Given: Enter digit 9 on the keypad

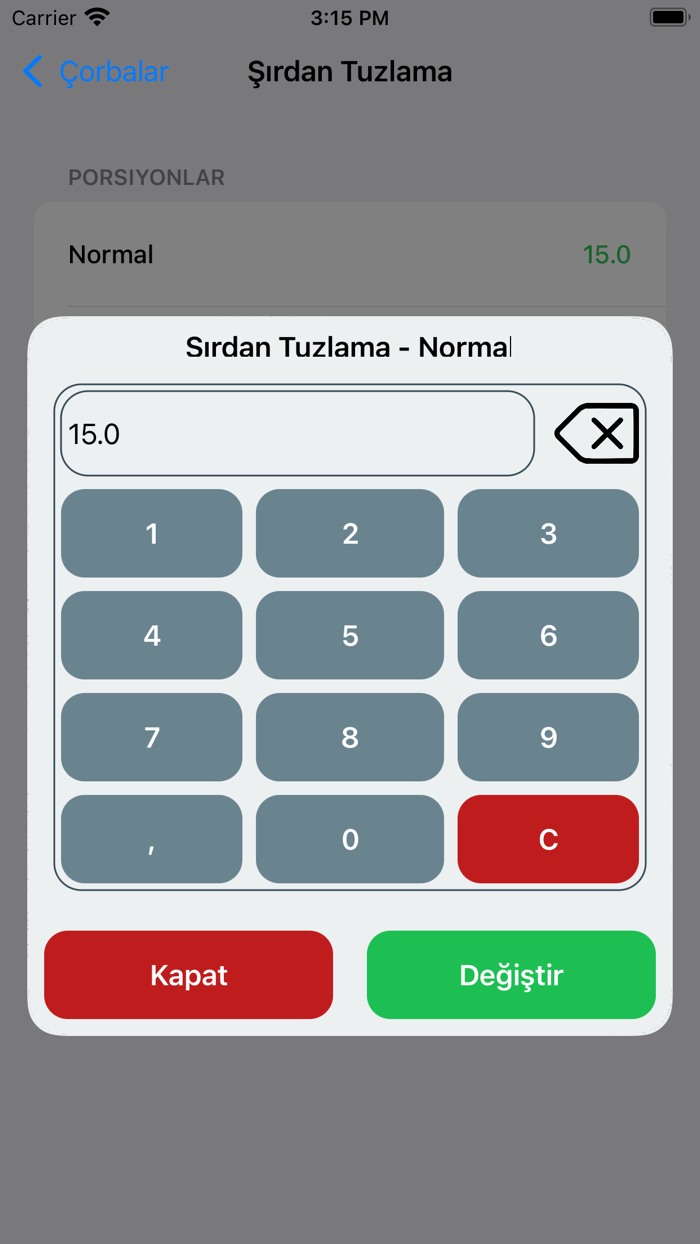Looking at the screenshot, I should click(x=548, y=737).
